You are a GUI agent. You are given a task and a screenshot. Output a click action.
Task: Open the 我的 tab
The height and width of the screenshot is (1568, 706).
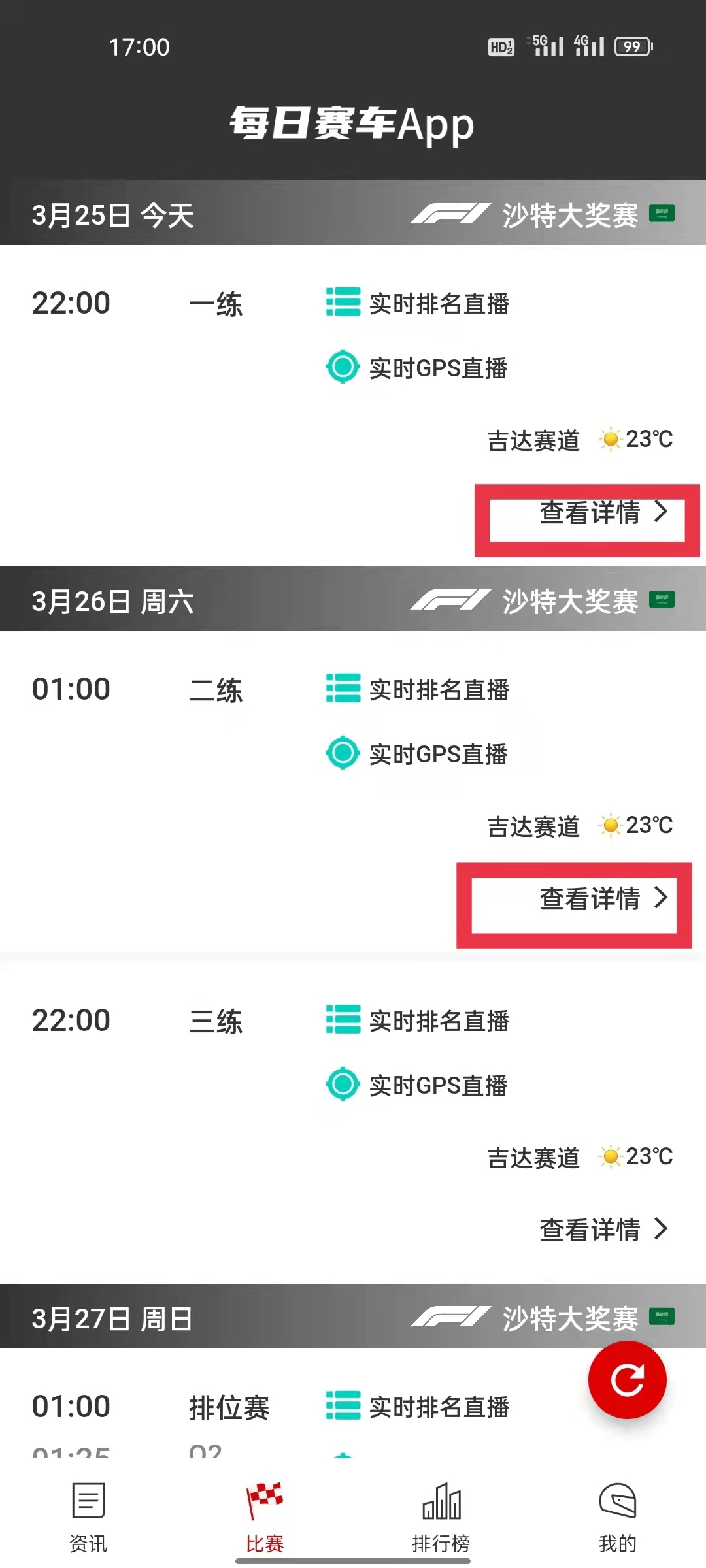coord(617,1517)
